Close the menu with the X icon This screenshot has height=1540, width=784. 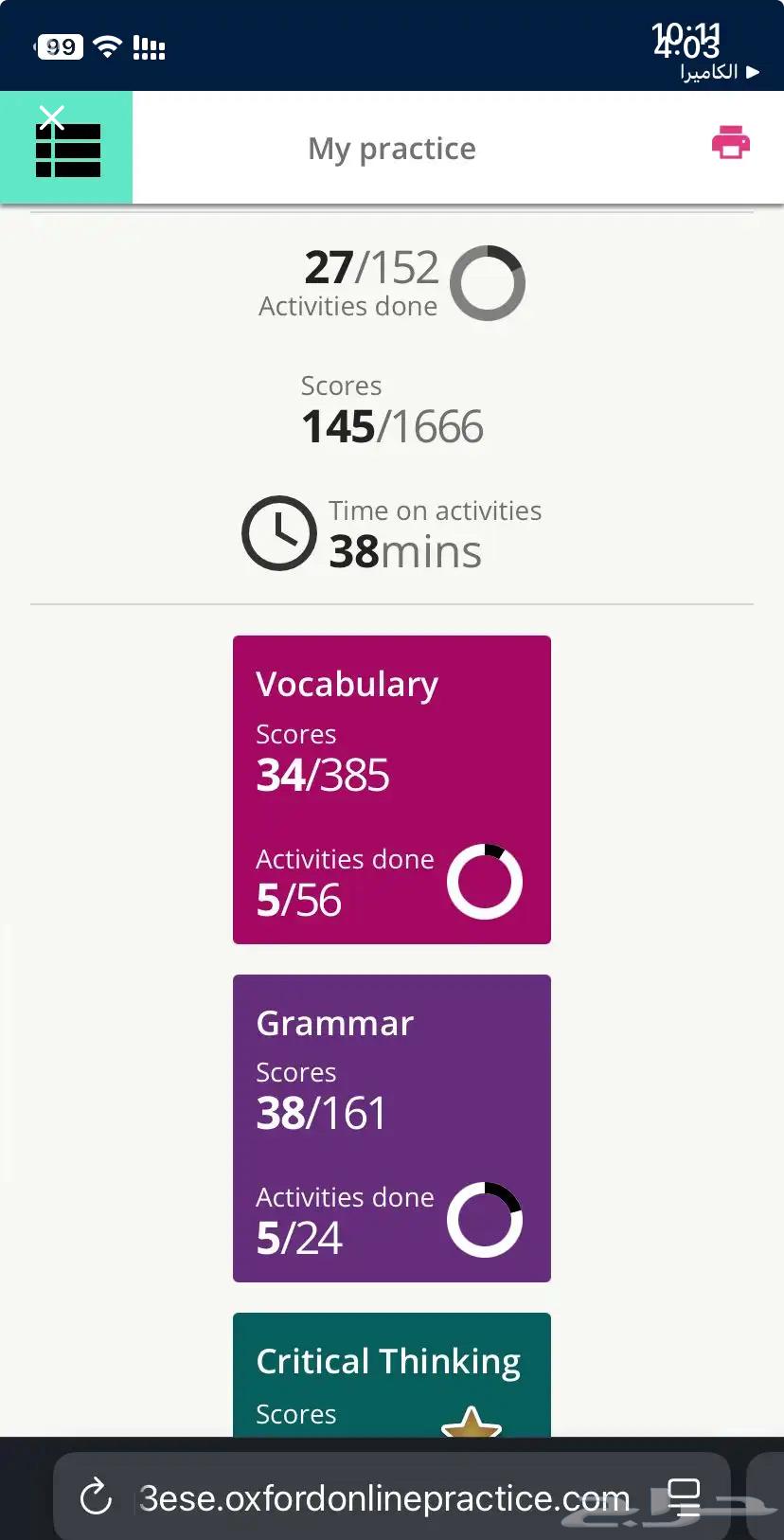(52, 117)
